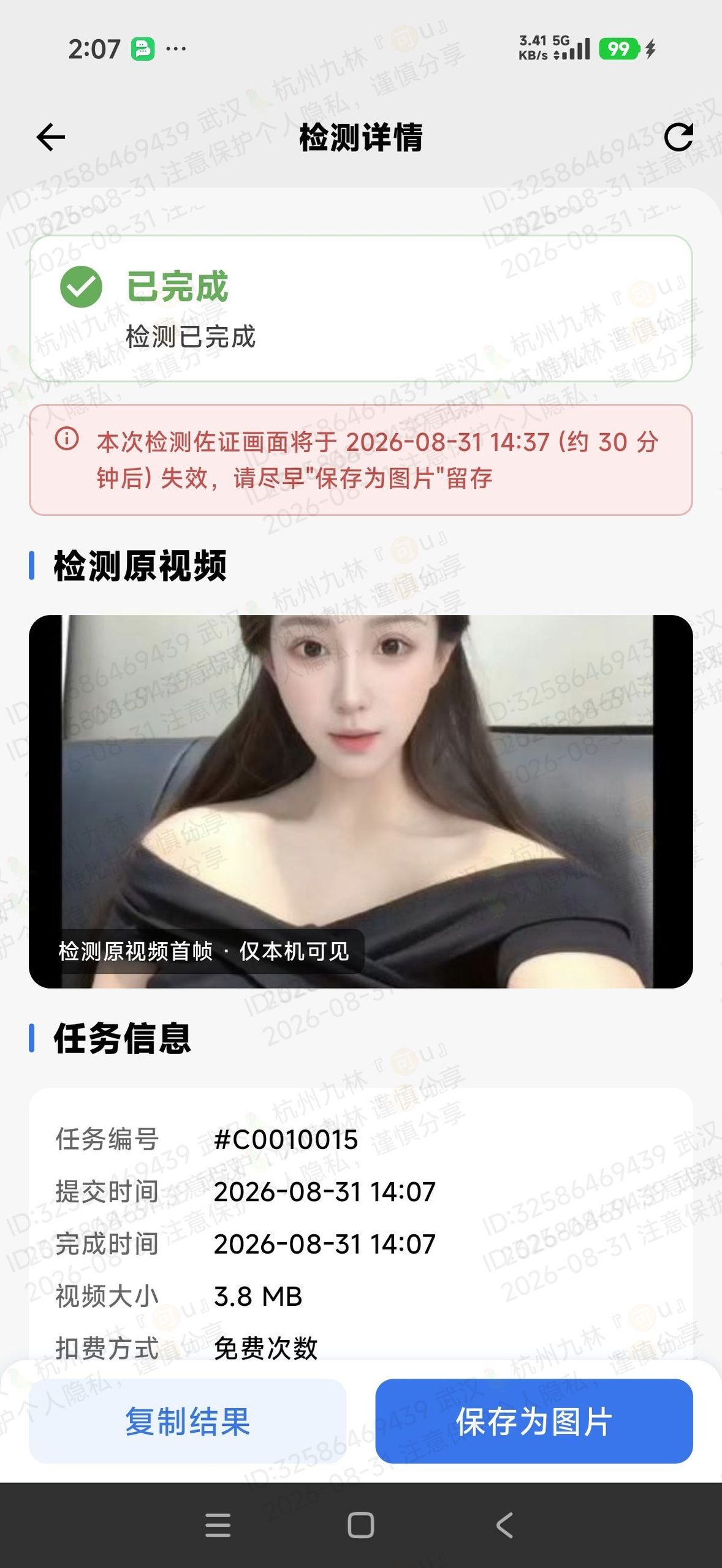Refresh the detection details

[x=678, y=137]
